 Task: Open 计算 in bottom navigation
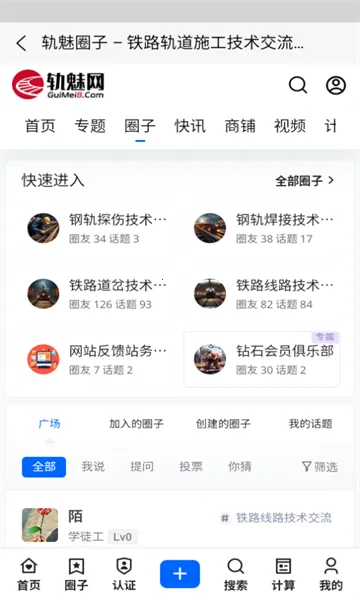[x=283, y=574]
